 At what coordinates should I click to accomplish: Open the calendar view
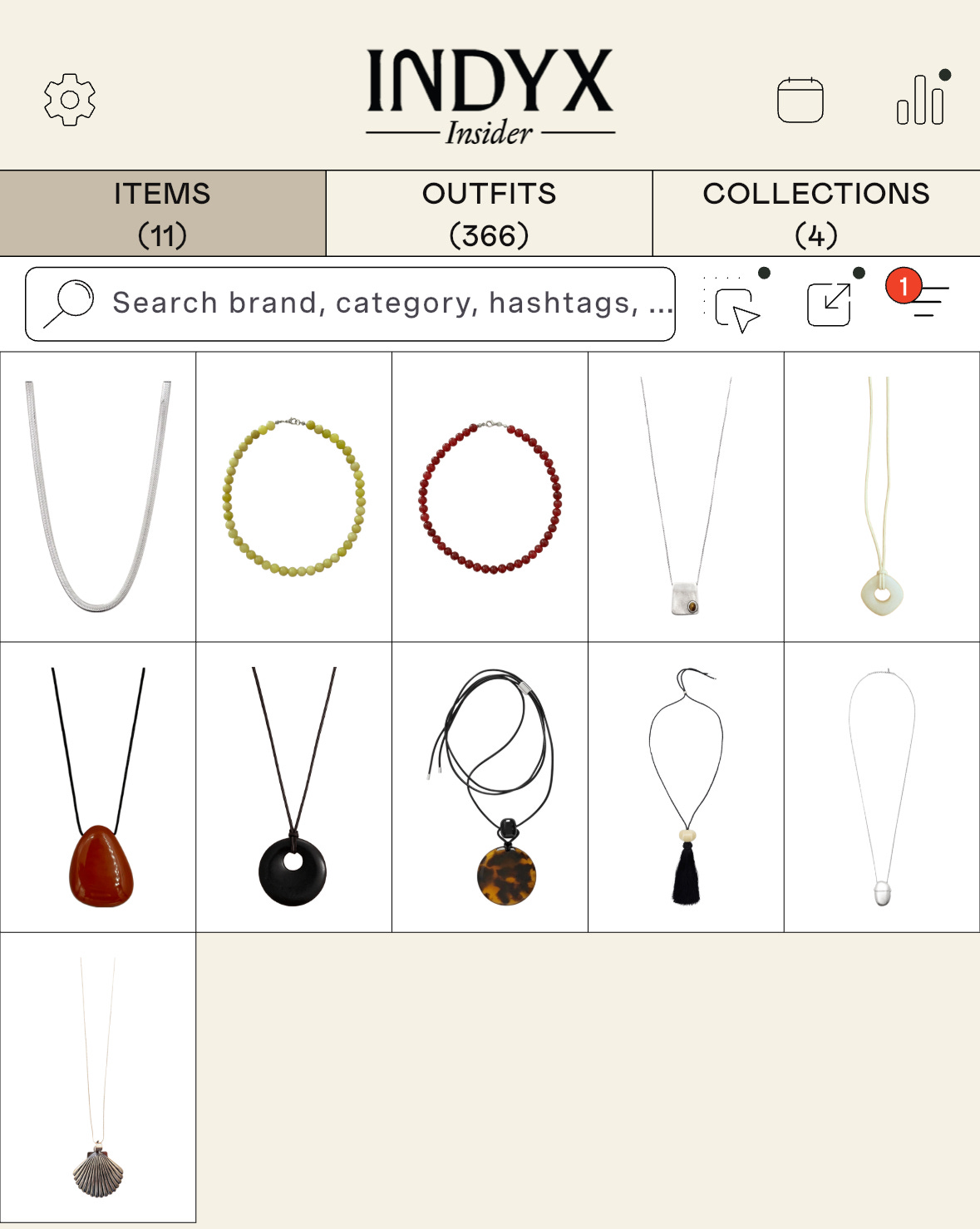(800, 100)
